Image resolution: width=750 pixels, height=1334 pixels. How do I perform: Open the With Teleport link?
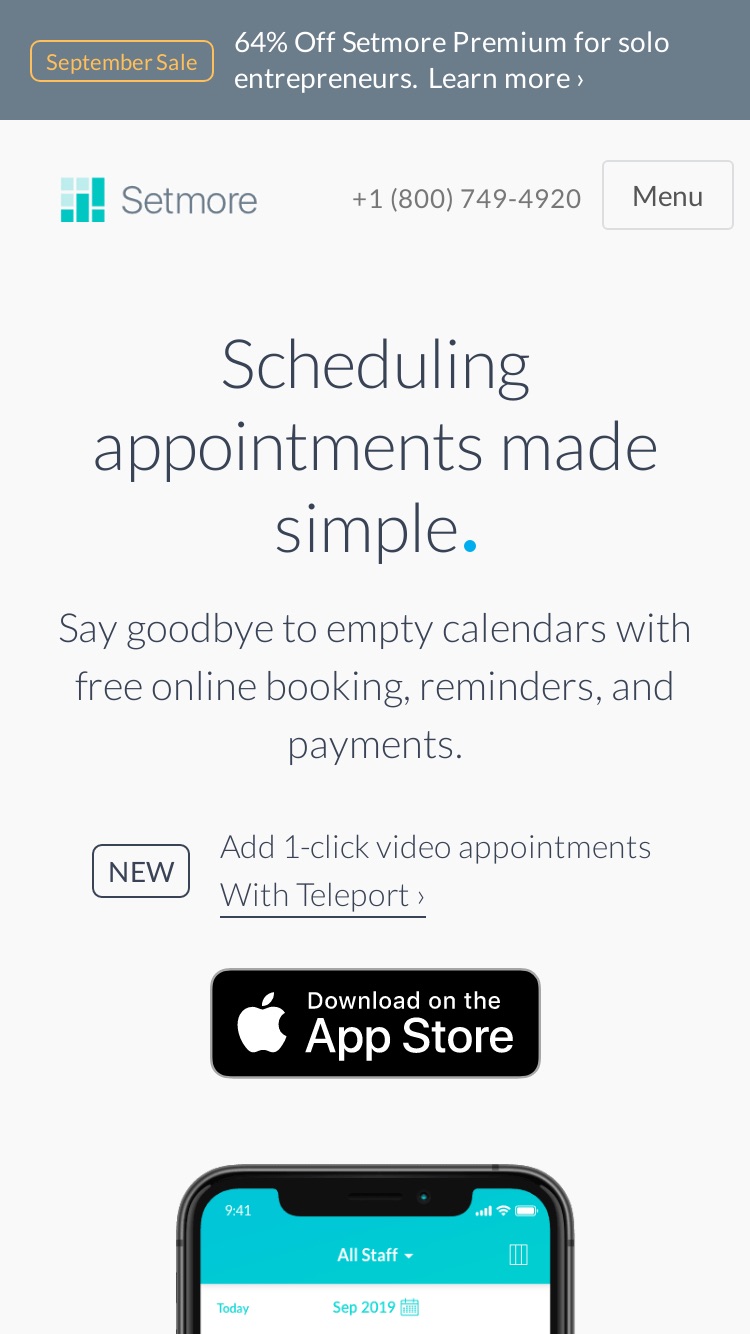coord(323,894)
